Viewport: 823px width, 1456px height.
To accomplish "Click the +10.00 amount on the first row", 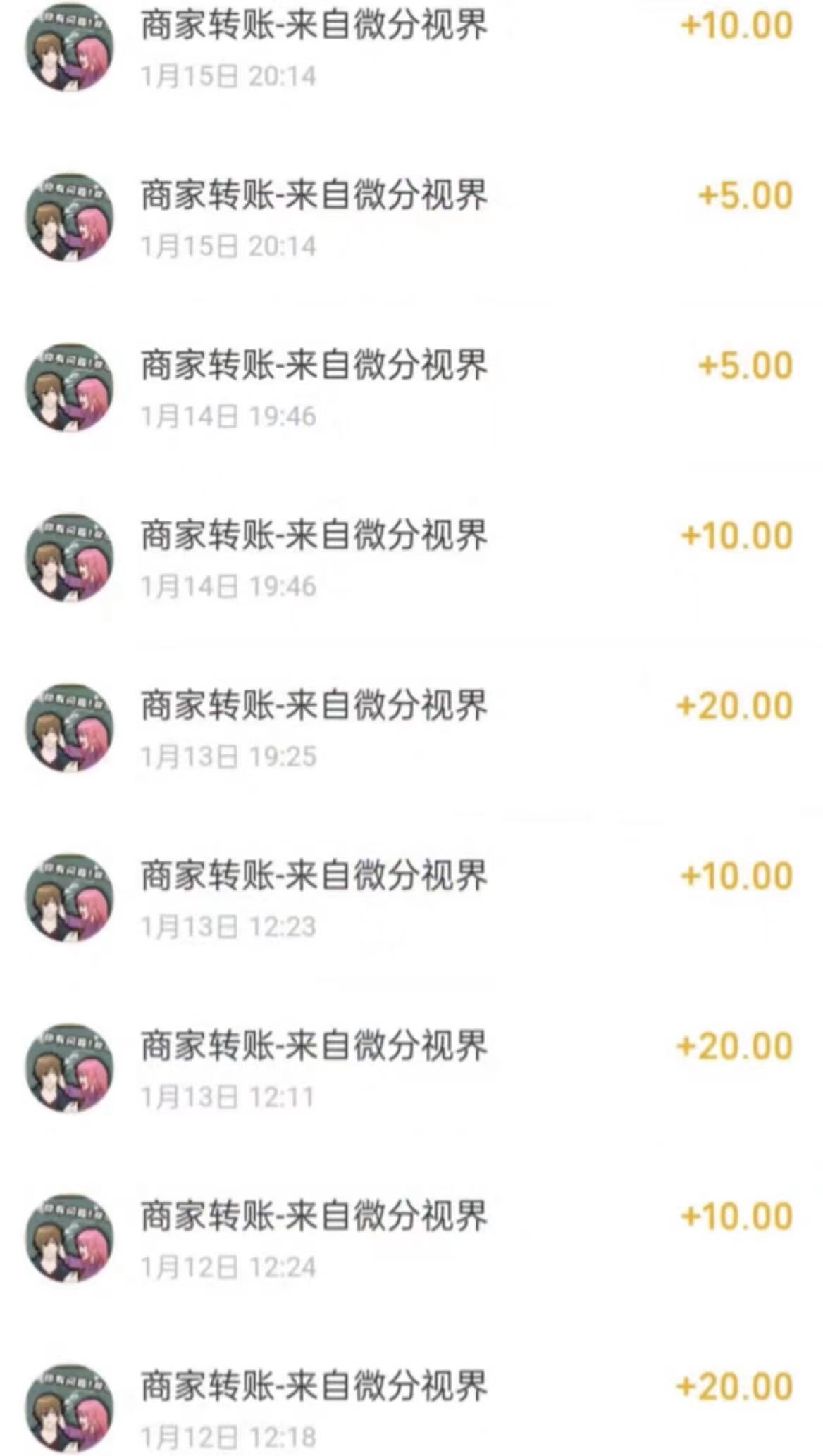I will click(736, 25).
